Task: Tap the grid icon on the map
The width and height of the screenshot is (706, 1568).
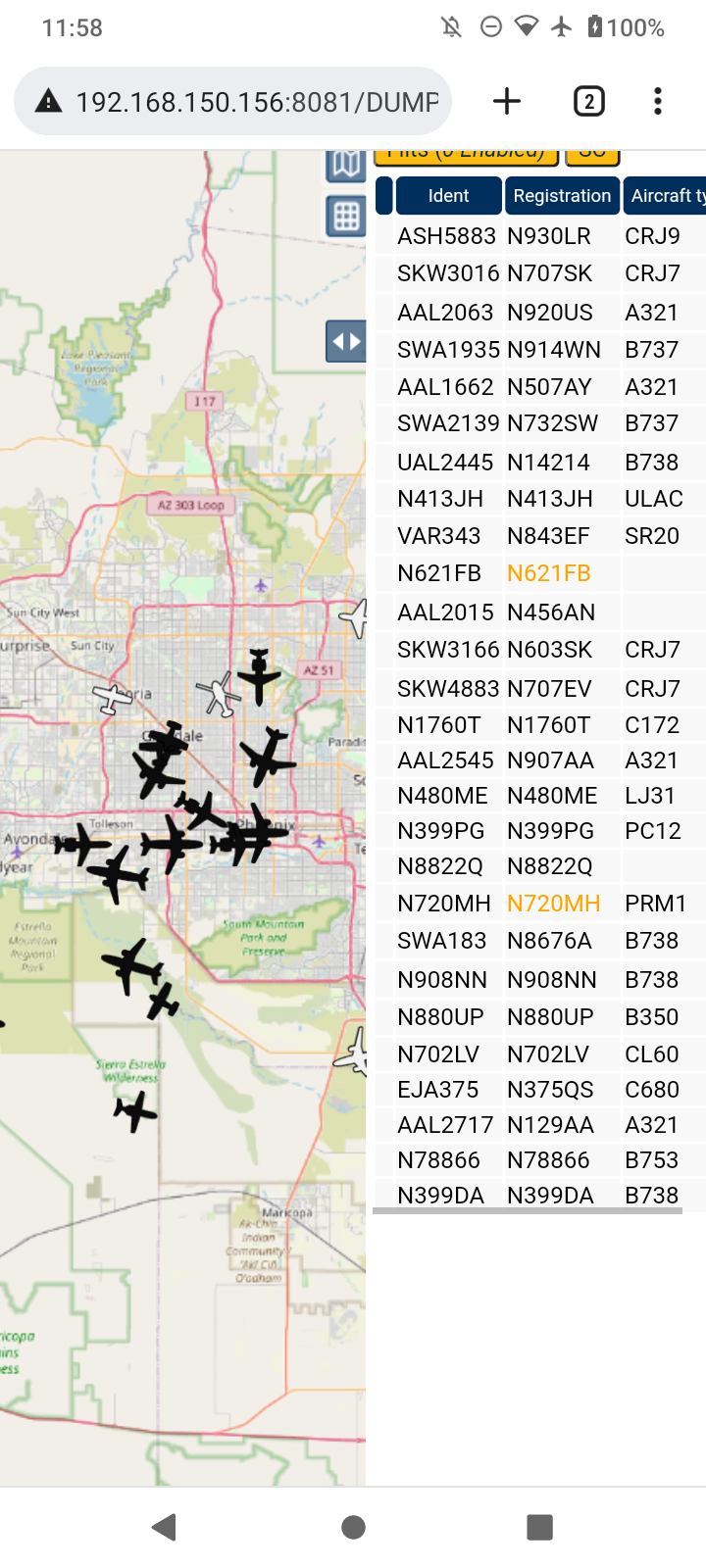Action: click(x=346, y=216)
